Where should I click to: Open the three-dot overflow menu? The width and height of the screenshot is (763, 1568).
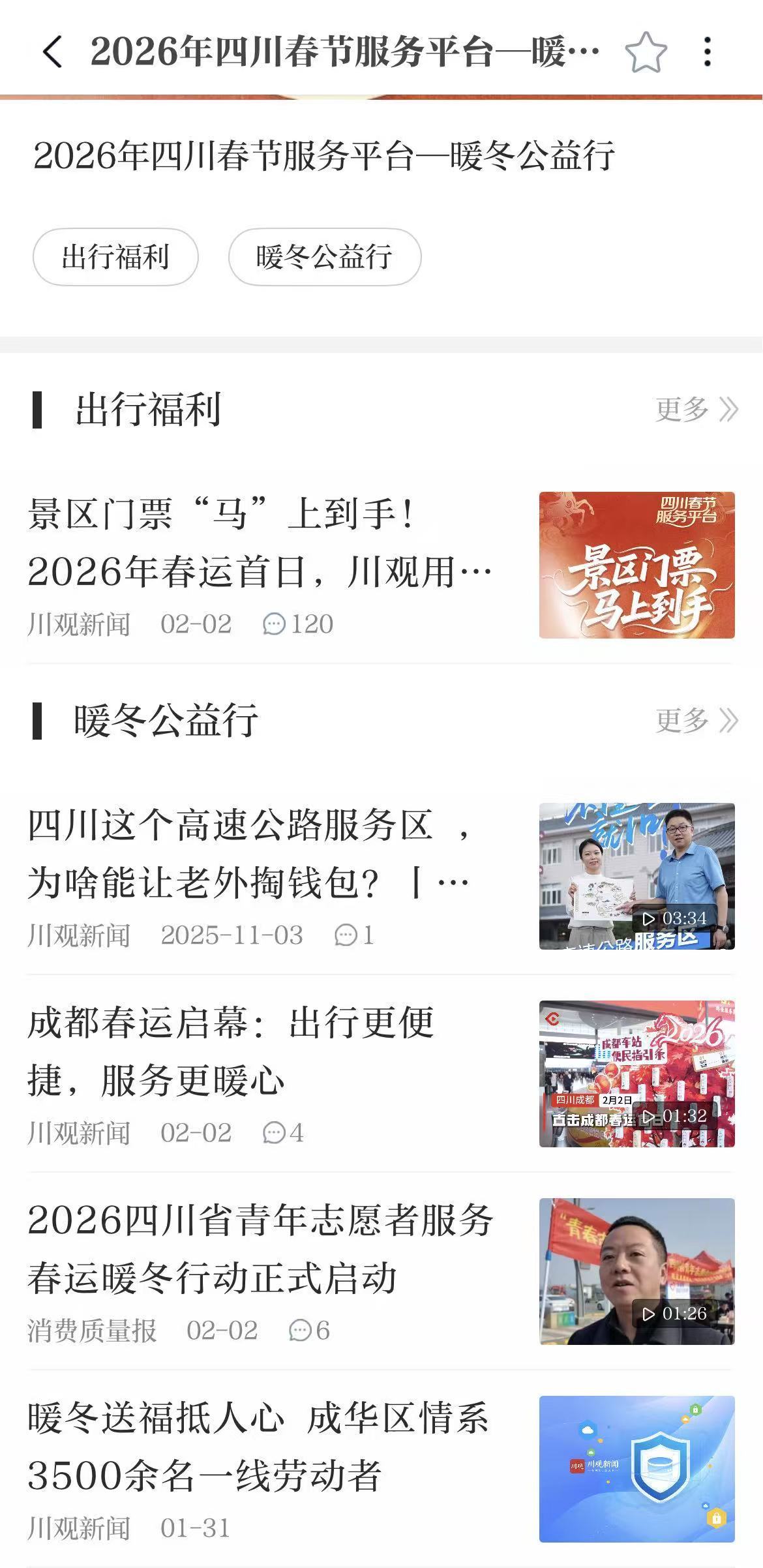[708, 52]
